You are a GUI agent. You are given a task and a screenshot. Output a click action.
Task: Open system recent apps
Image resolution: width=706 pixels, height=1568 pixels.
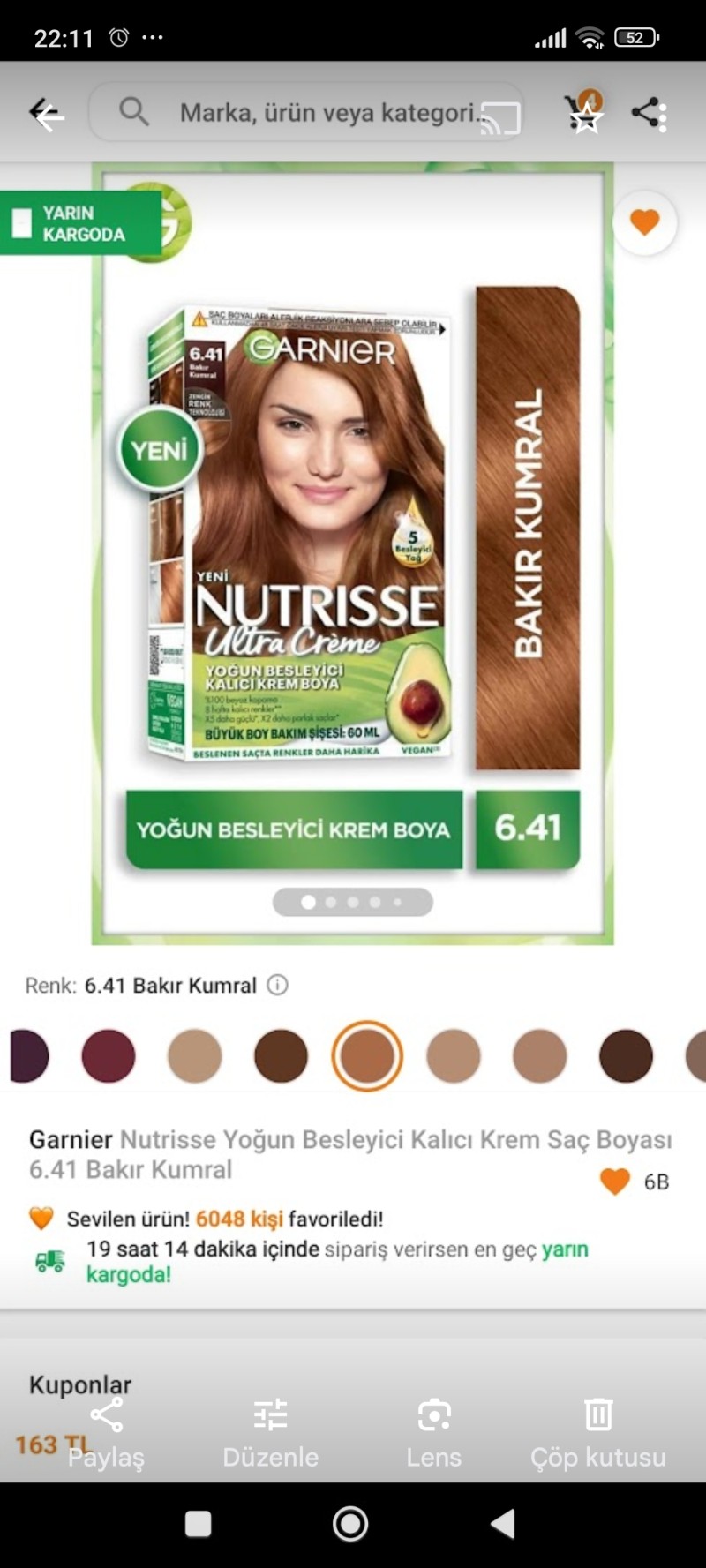tap(198, 1524)
